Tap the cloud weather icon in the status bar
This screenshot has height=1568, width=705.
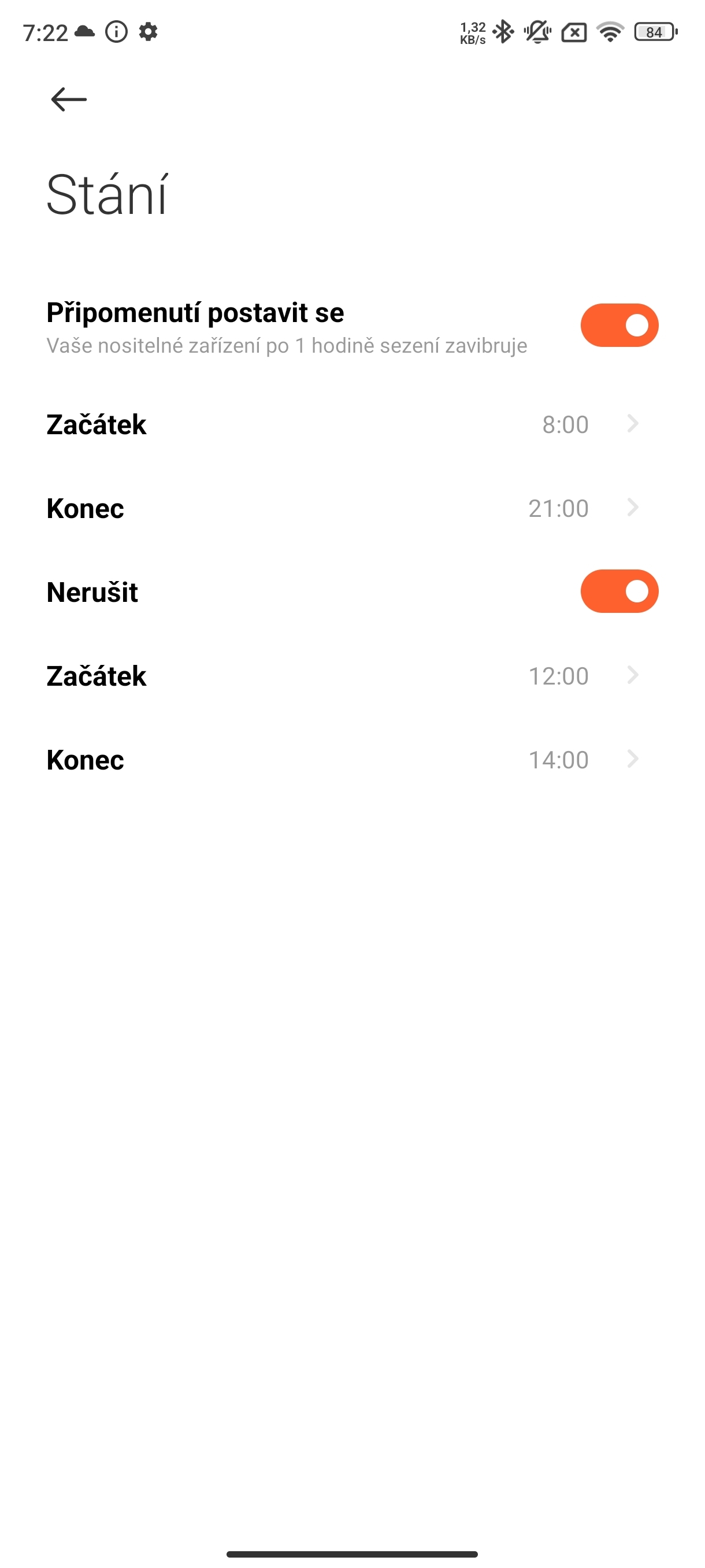[85, 32]
